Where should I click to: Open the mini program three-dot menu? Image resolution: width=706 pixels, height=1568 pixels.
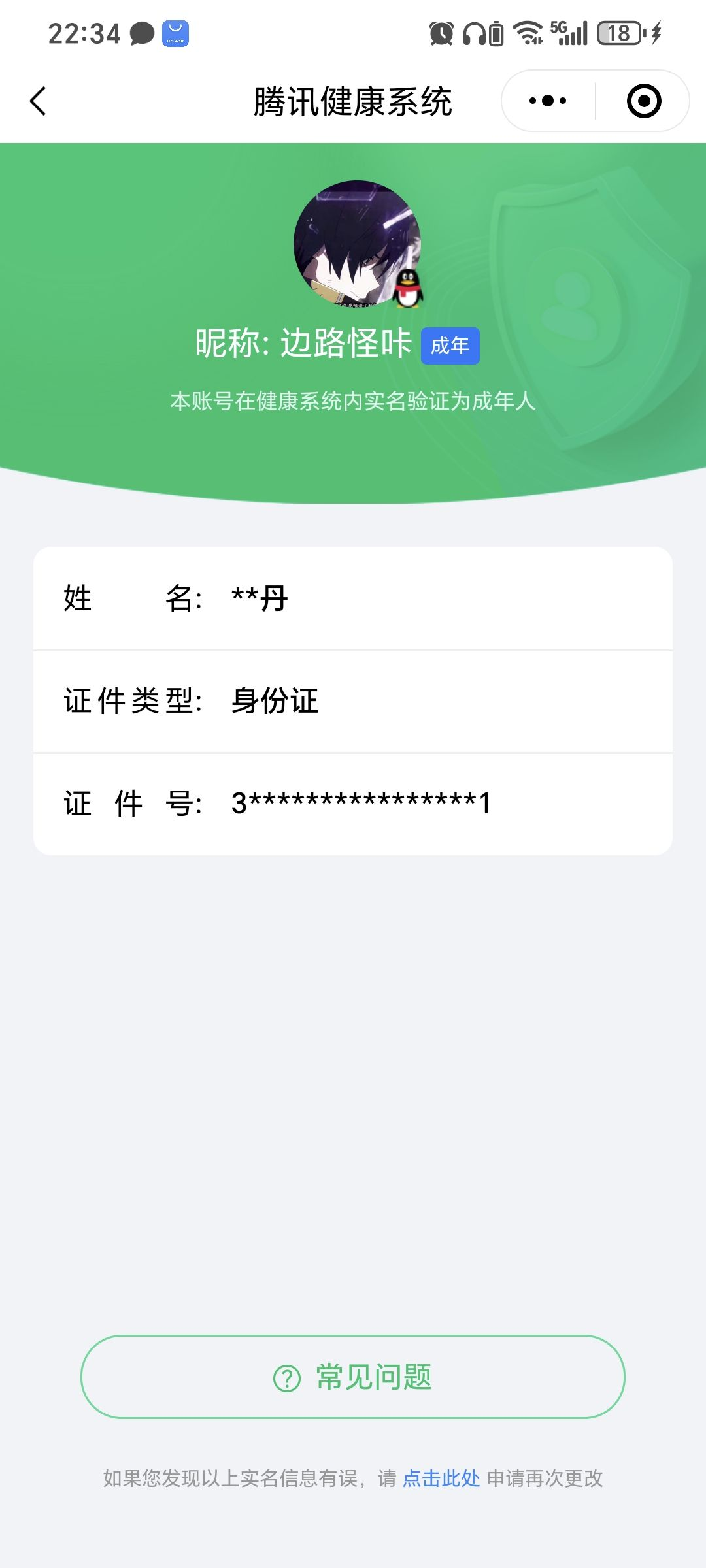pyautogui.click(x=548, y=101)
